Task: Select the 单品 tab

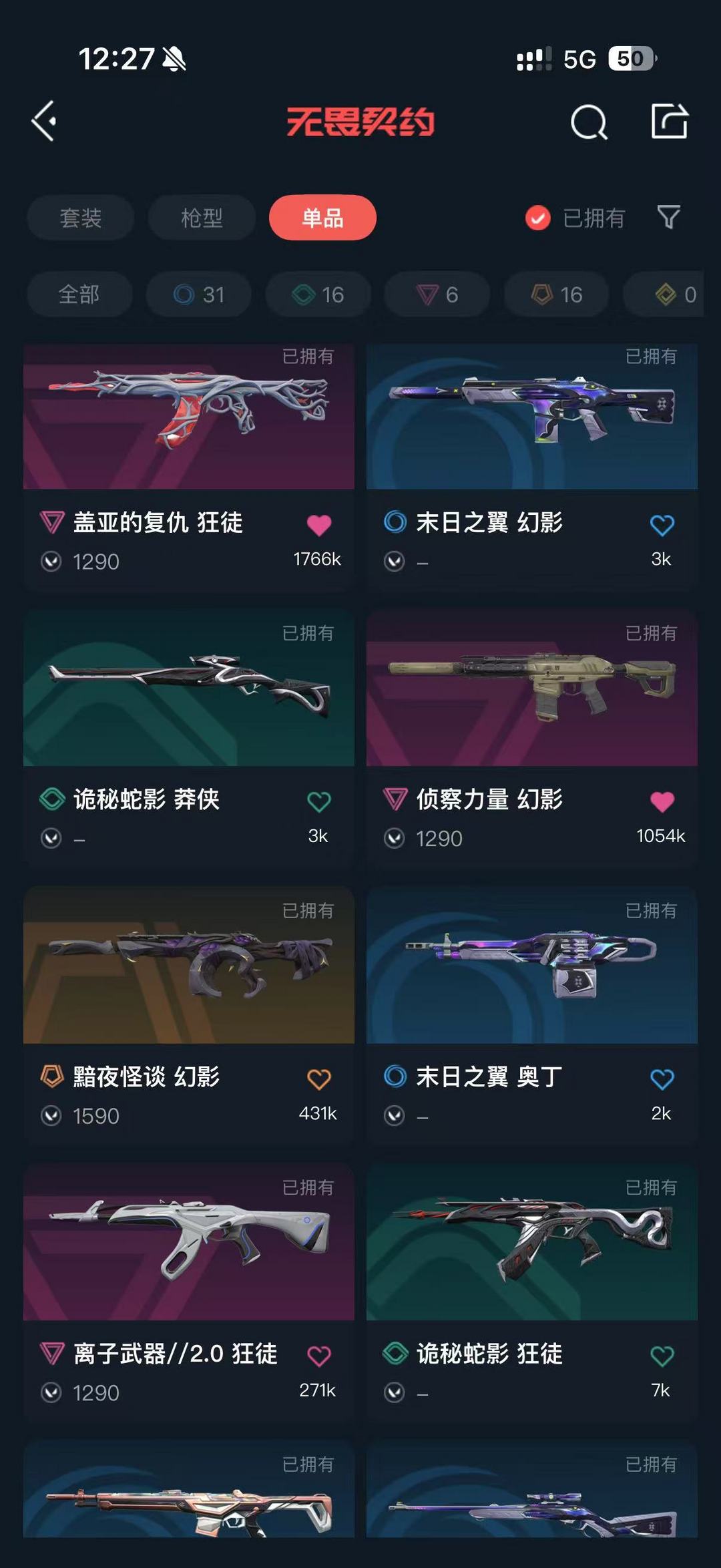Action: click(322, 218)
